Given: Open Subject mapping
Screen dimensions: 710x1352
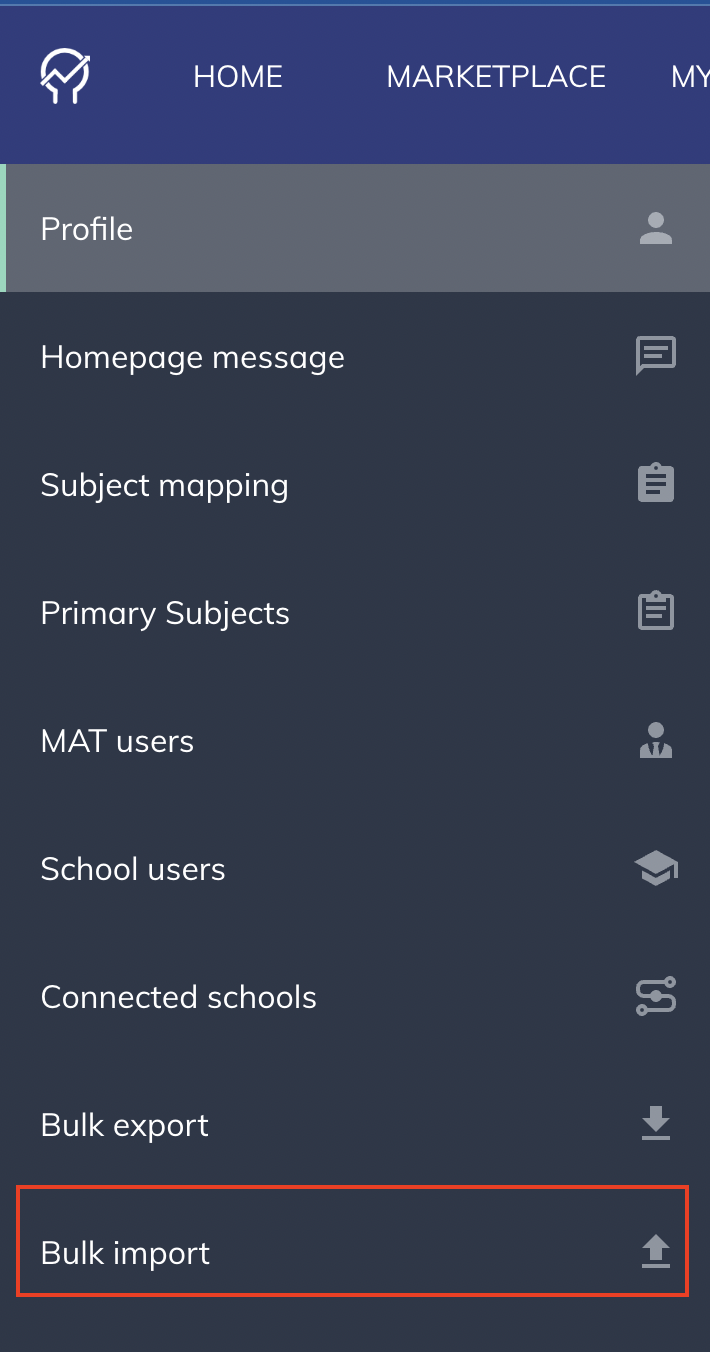Looking at the screenshot, I should (x=355, y=484).
